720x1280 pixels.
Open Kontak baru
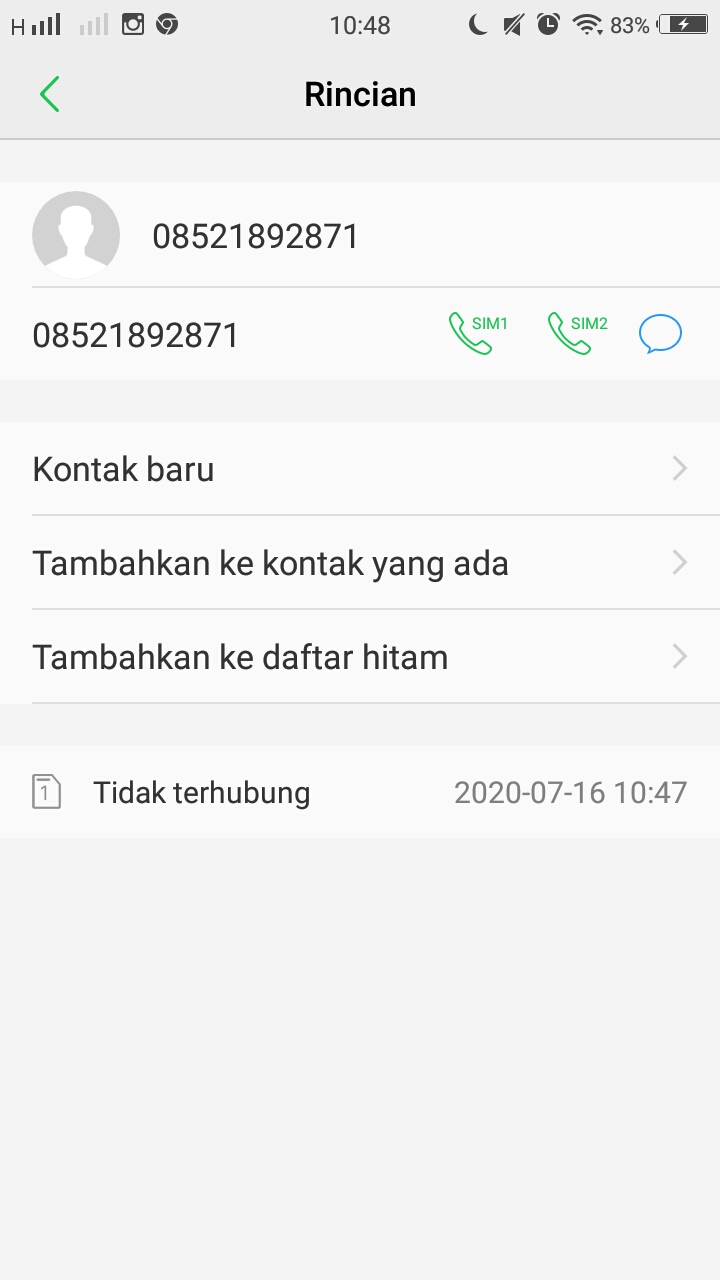click(360, 469)
